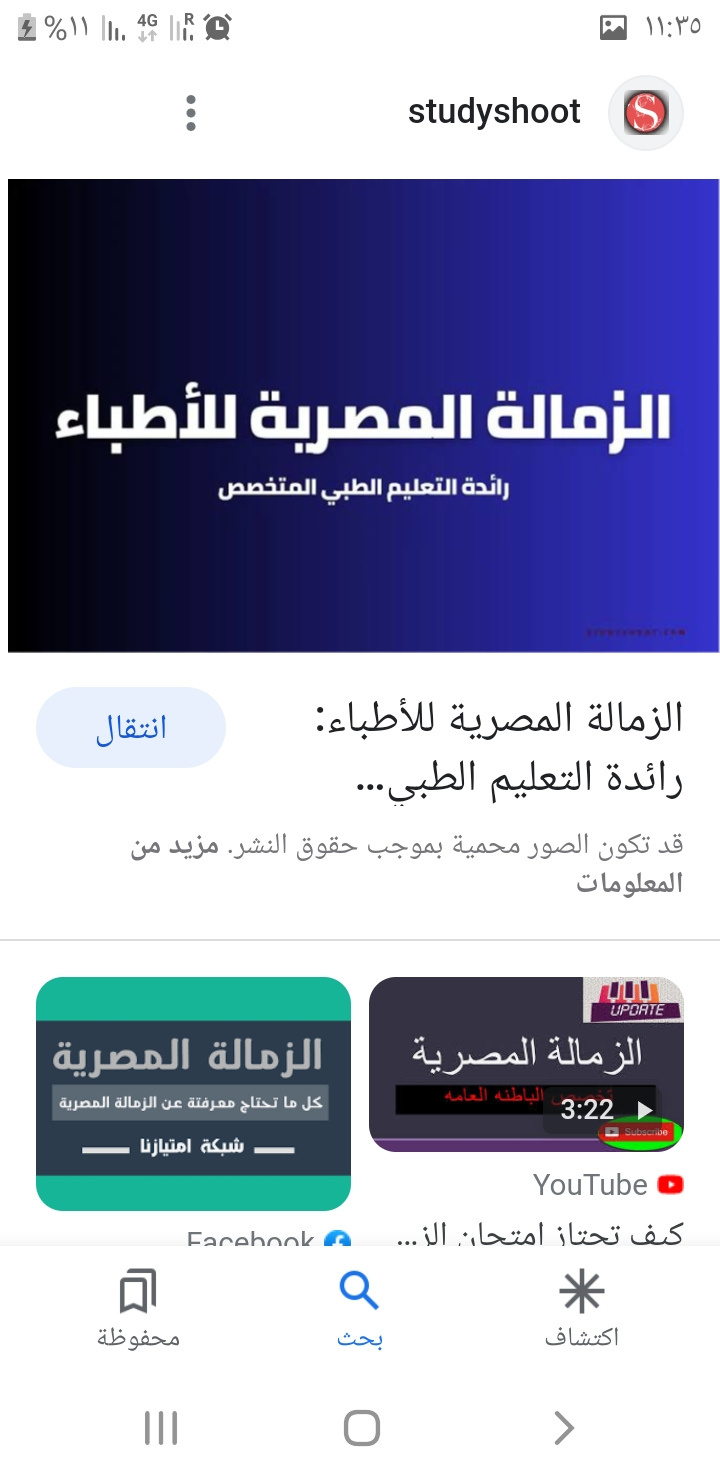Open the three-dot overflow menu
The width and height of the screenshot is (720, 1480).
[191, 113]
